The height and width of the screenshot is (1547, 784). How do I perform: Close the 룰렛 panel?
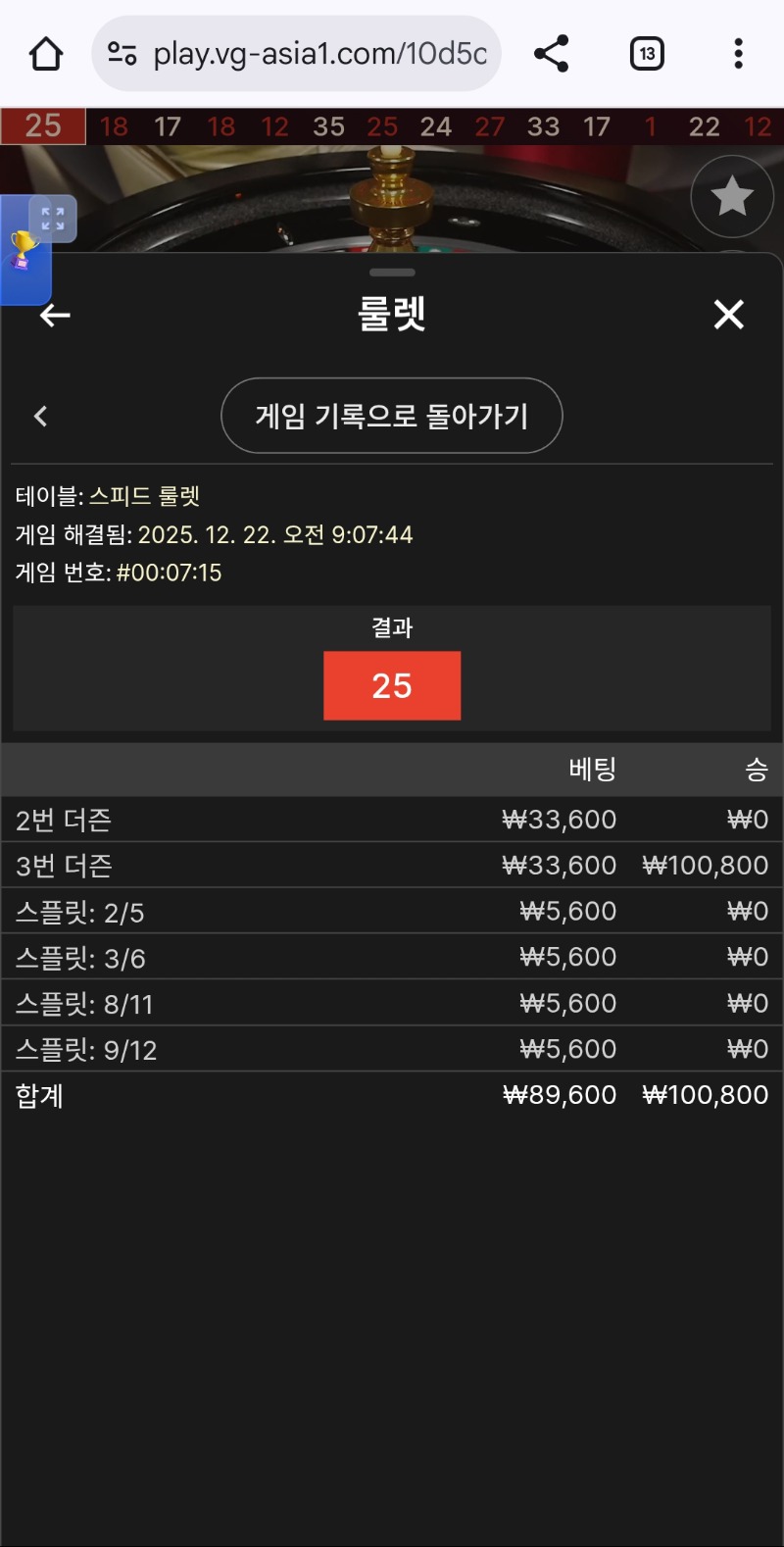[729, 315]
